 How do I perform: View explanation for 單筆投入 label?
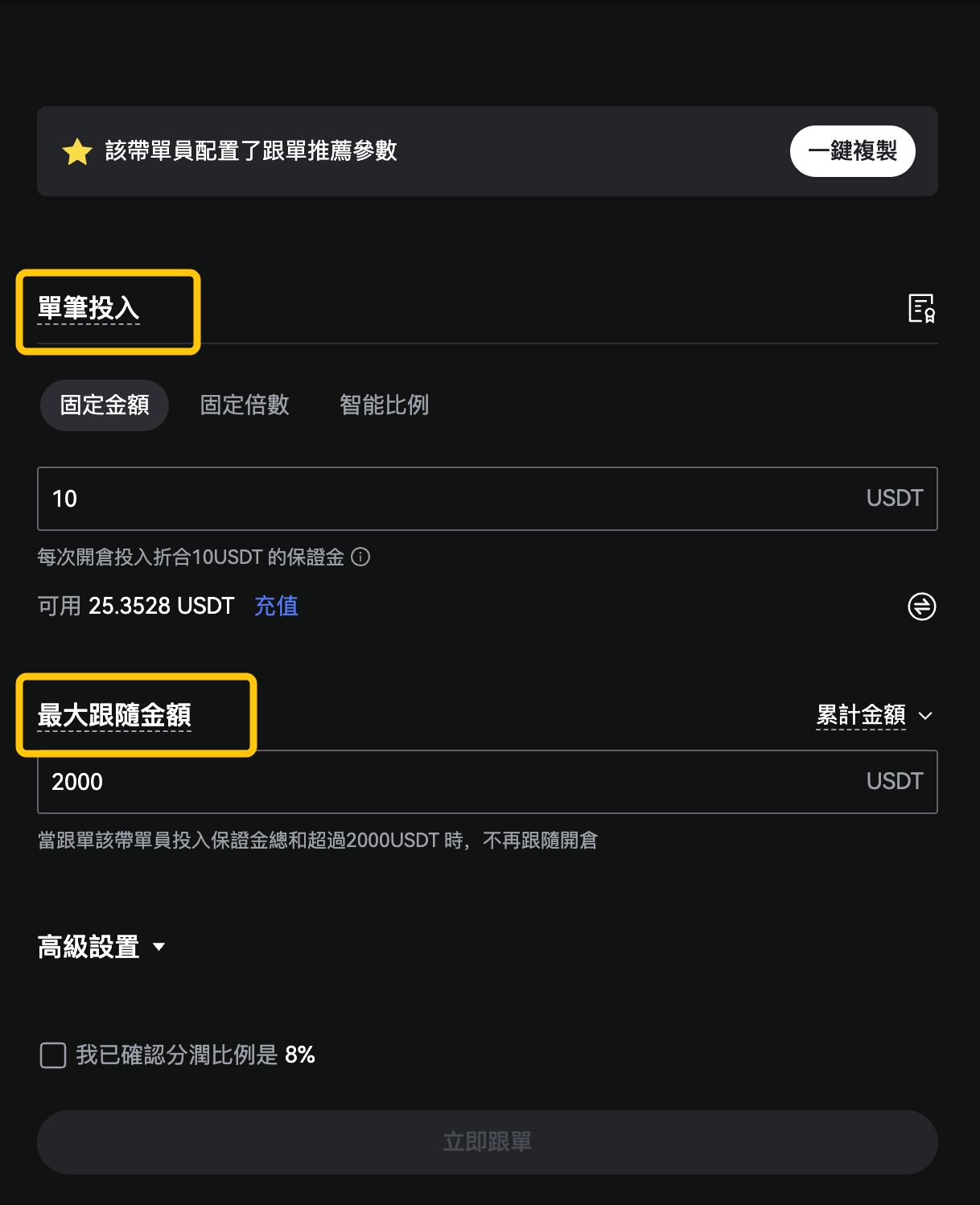89,308
